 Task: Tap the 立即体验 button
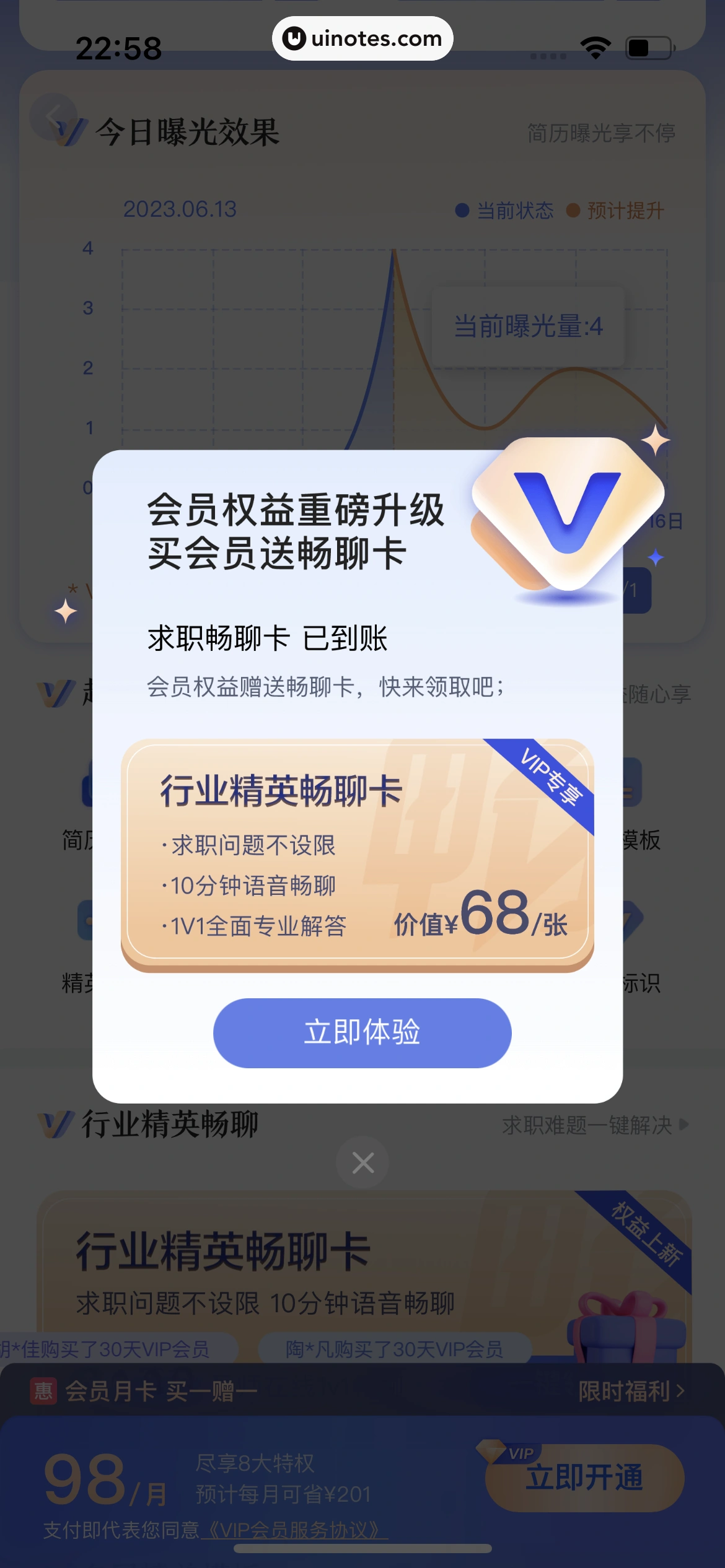point(362,1032)
